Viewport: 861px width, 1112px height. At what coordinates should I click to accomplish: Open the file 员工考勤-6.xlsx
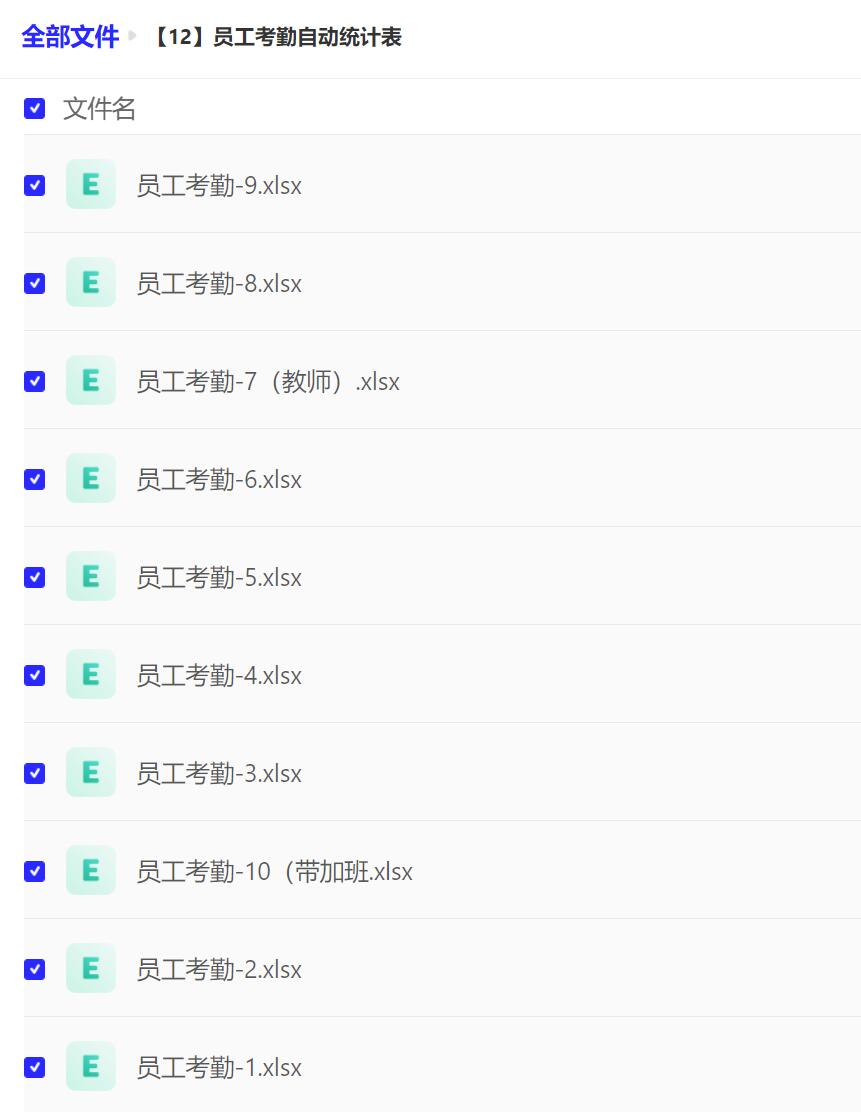click(219, 479)
